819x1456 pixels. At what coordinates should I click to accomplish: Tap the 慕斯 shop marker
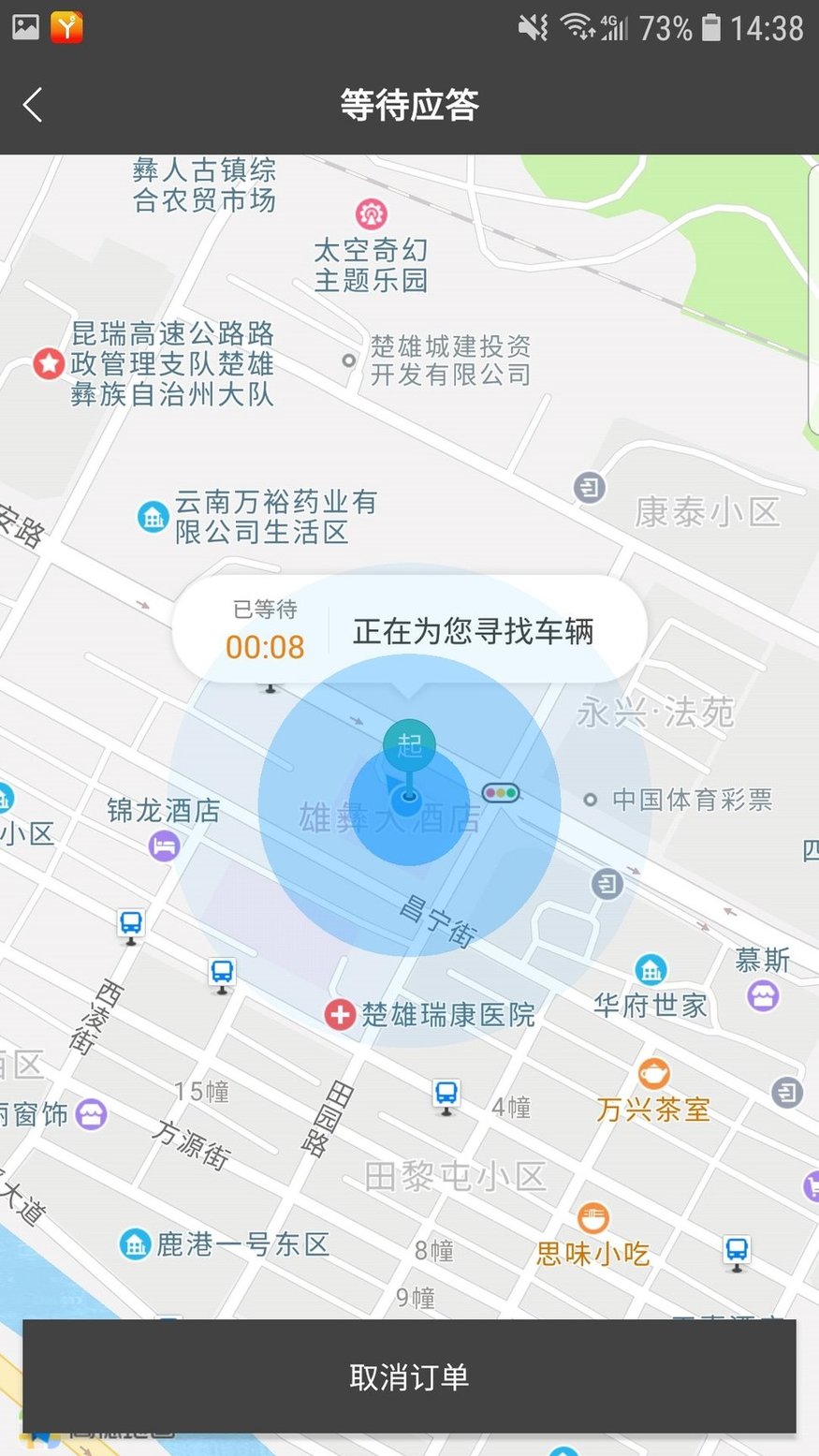(x=763, y=994)
